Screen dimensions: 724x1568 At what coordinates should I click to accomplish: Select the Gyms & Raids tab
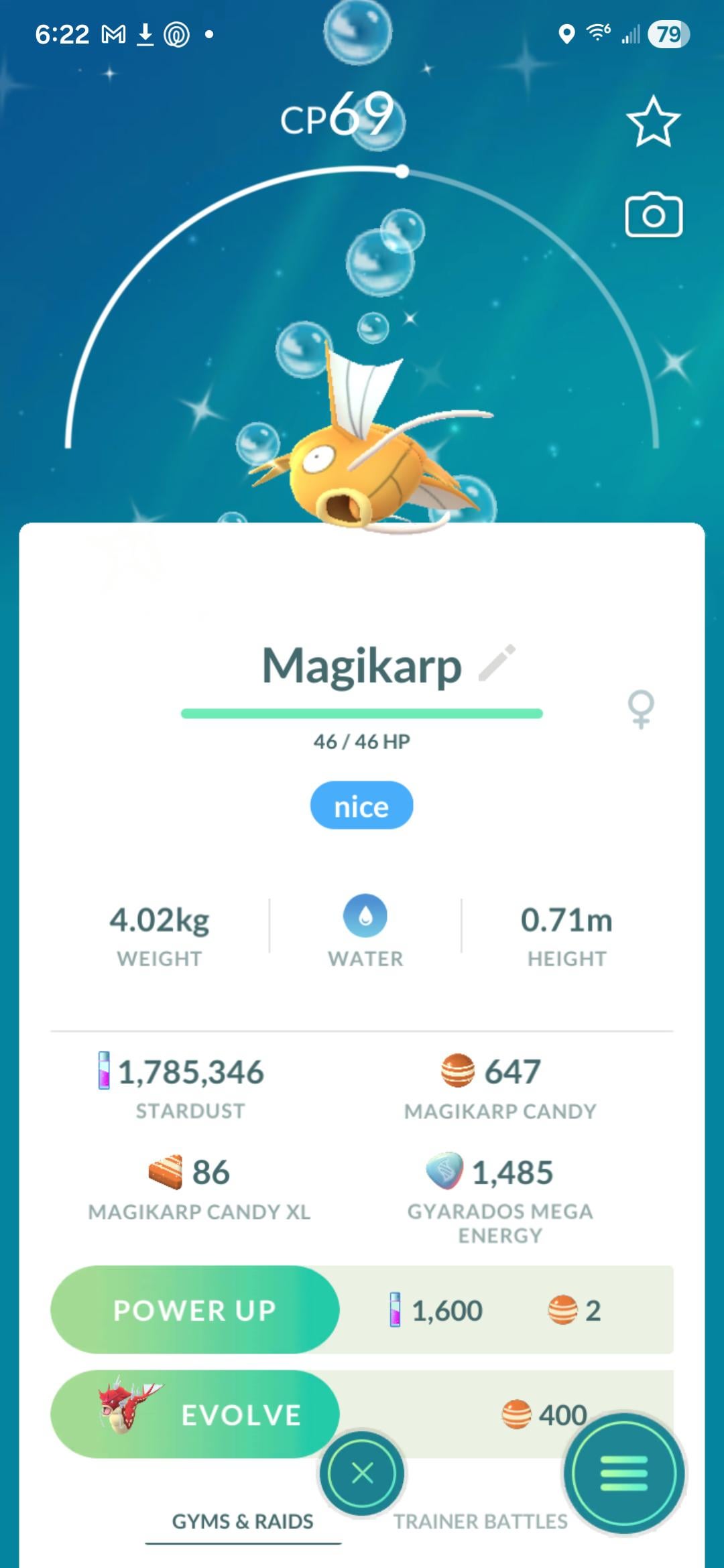coord(243,1522)
